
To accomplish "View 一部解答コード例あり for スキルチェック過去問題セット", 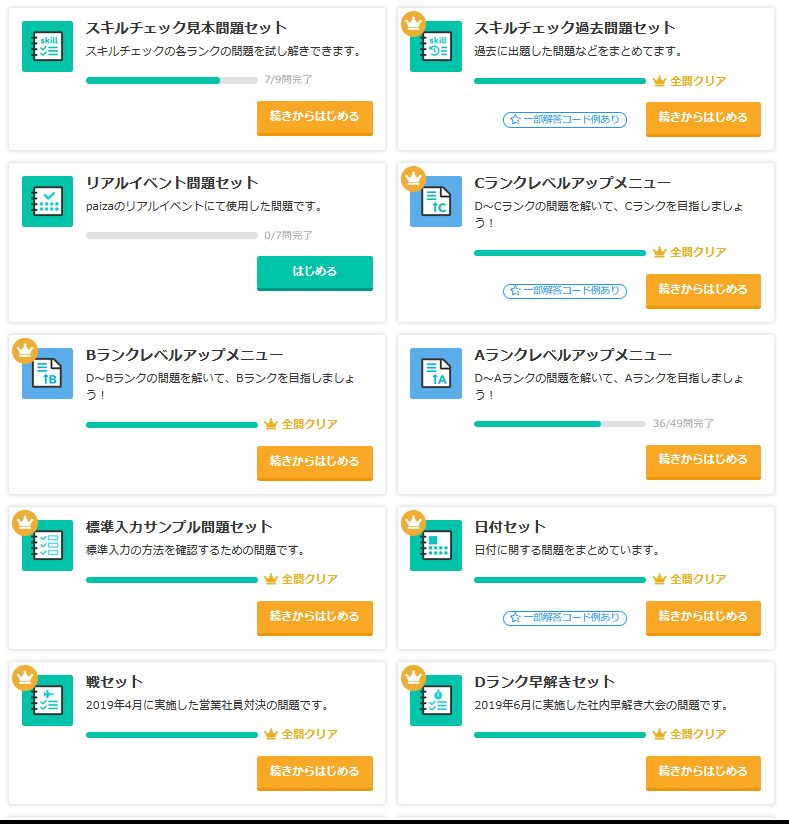I will [x=565, y=119].
